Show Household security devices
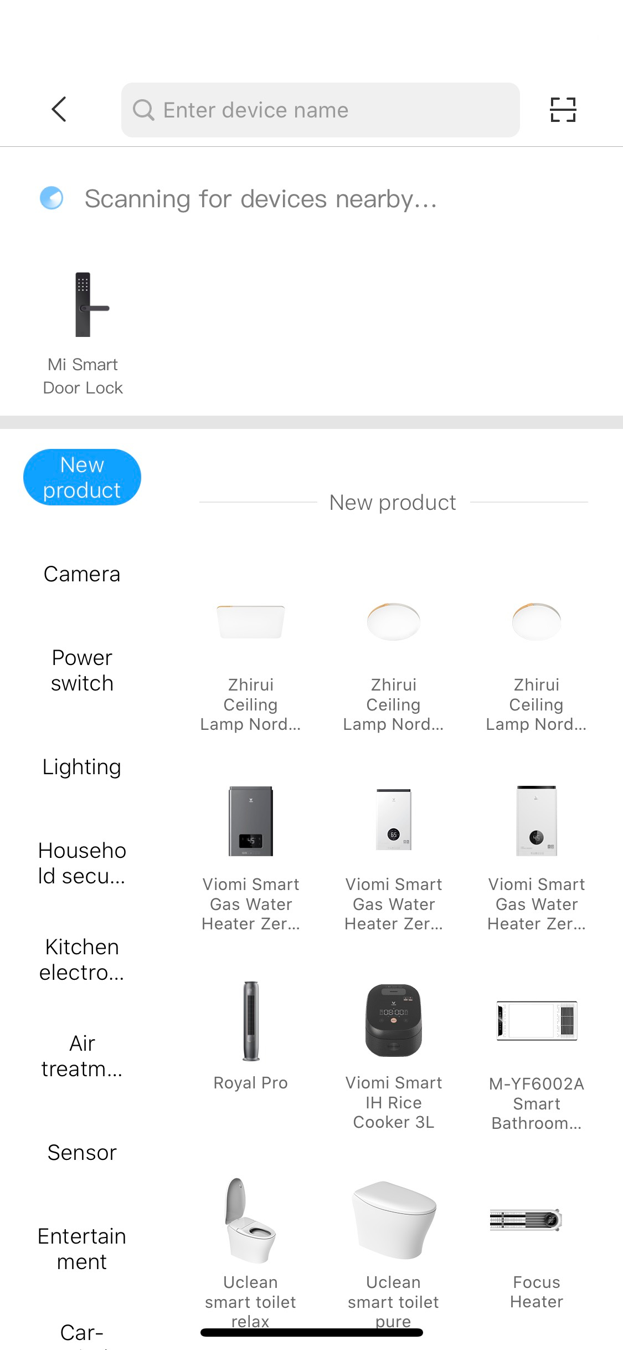Screen dimensions: 623x1350 click(82, 863)
